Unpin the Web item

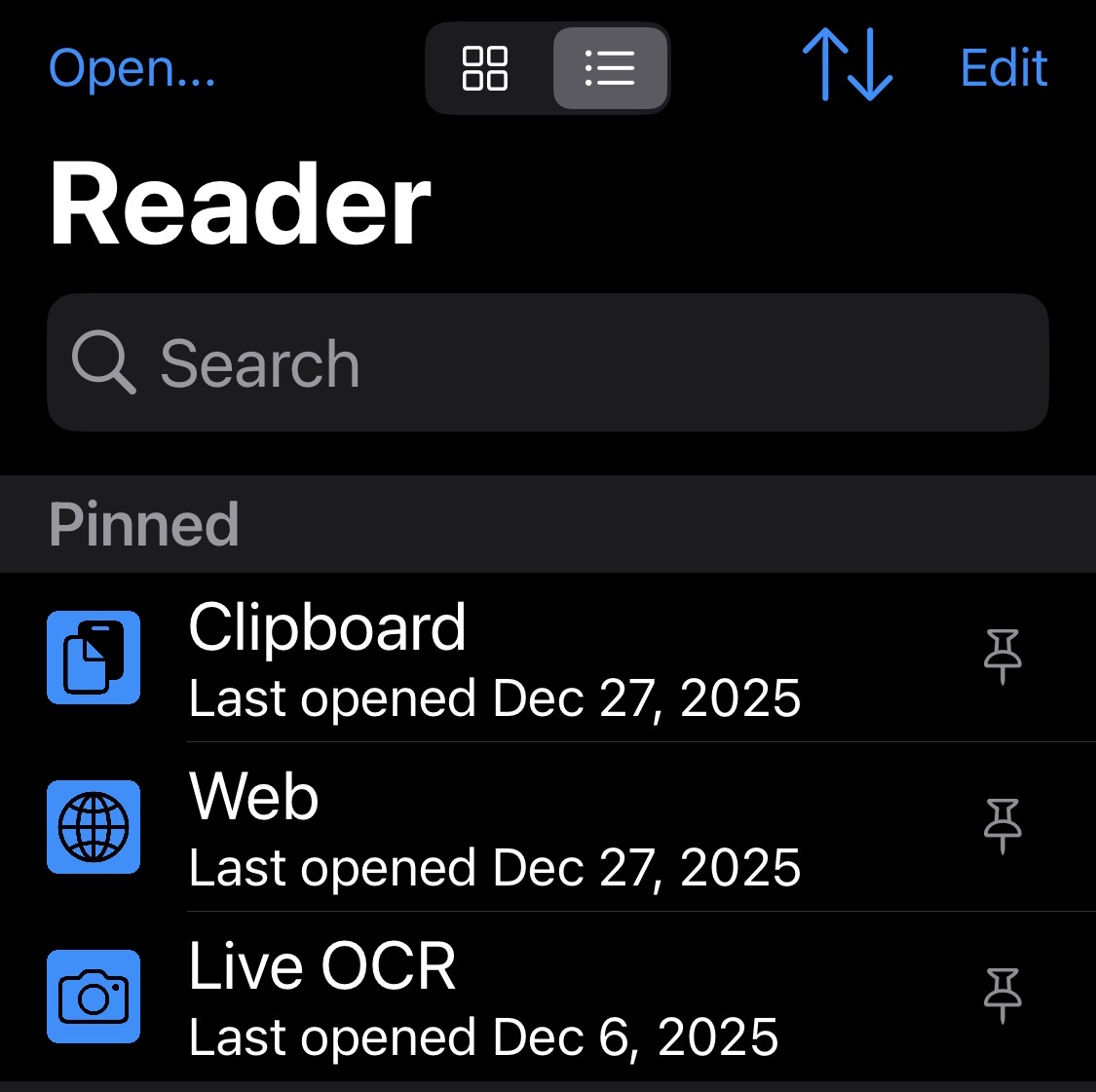1002,826
